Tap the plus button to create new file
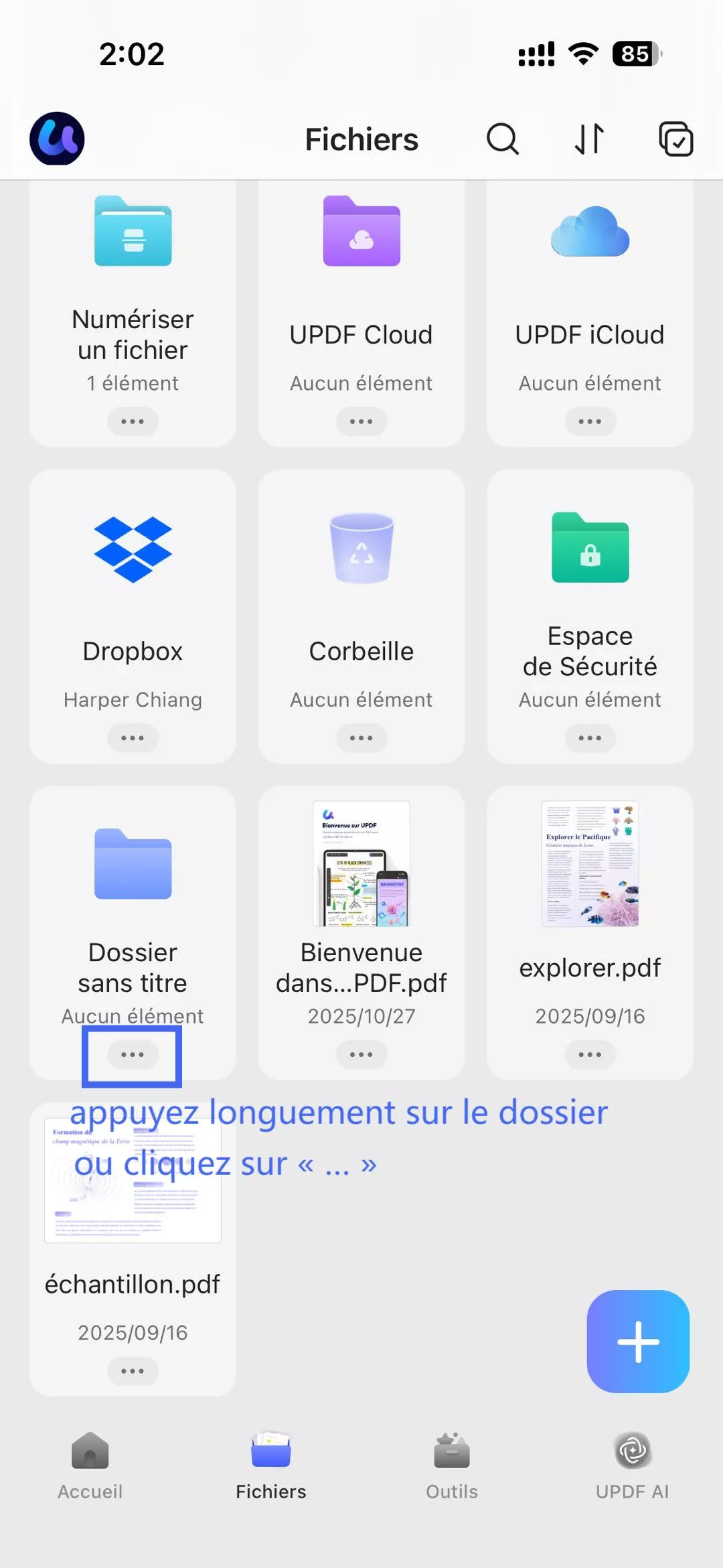This screenshot has height=1568, width=723. (637, 1342)
